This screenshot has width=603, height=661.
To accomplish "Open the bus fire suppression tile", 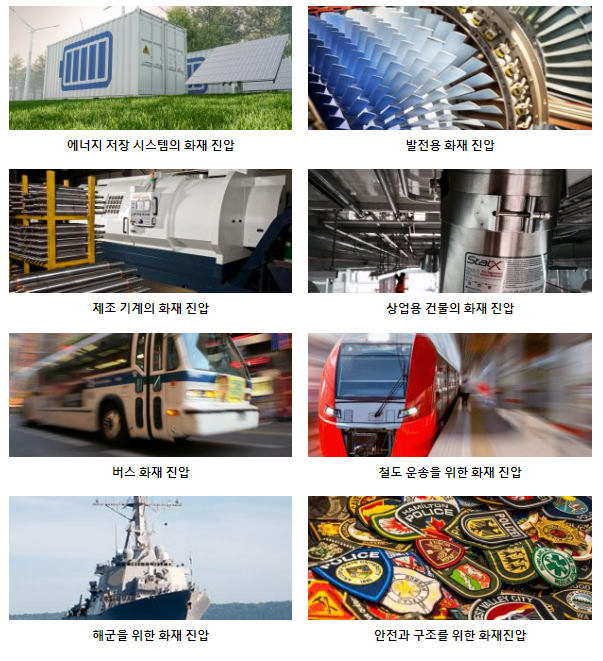I will click(150, 395).
